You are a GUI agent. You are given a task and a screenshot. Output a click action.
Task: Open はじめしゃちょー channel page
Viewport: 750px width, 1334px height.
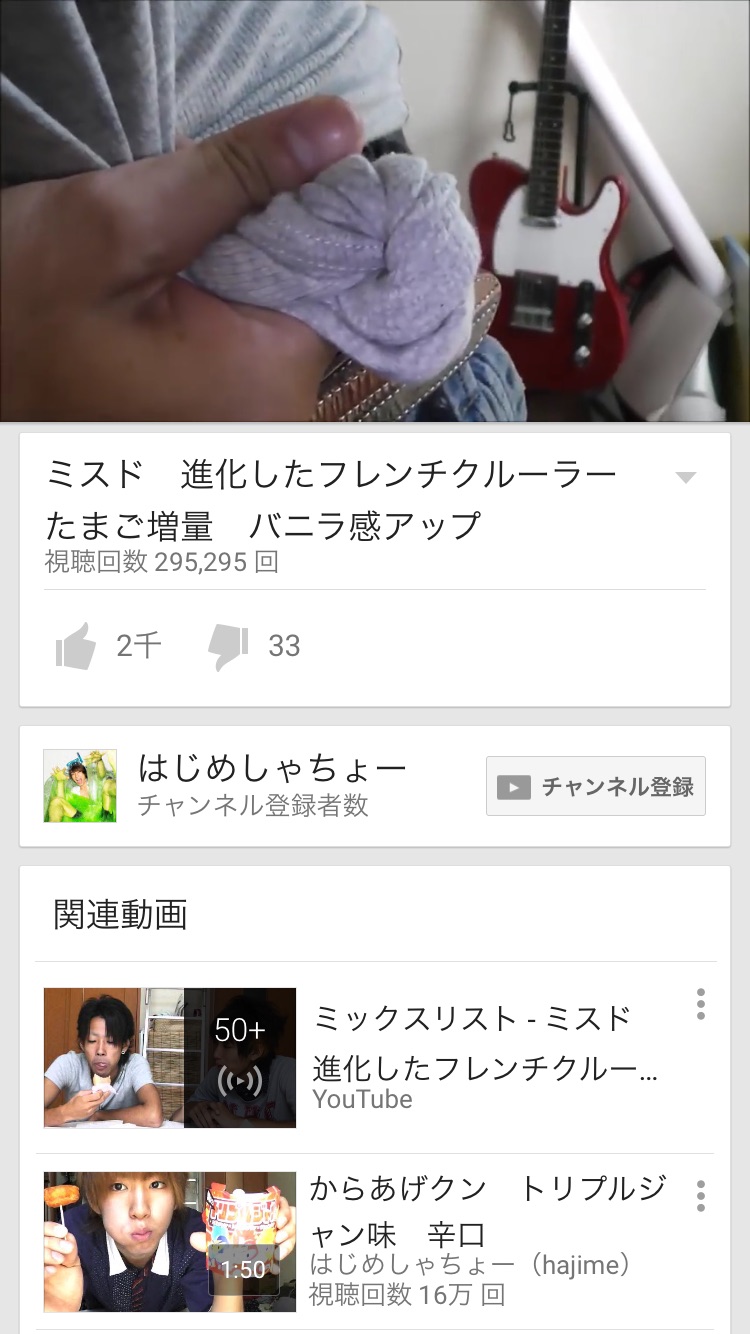coord(270,768)
